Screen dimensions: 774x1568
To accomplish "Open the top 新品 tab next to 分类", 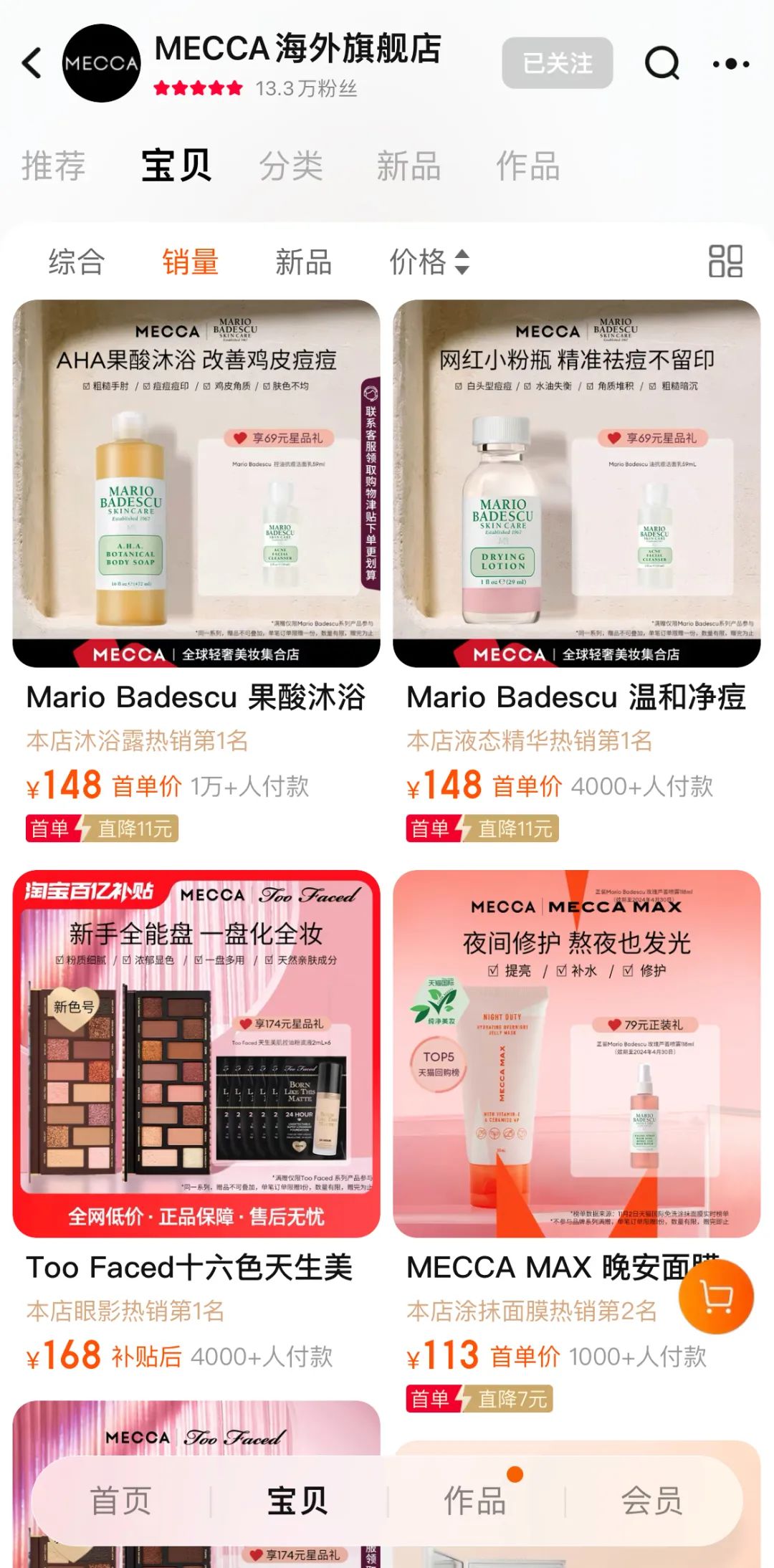I will (409, 166).
